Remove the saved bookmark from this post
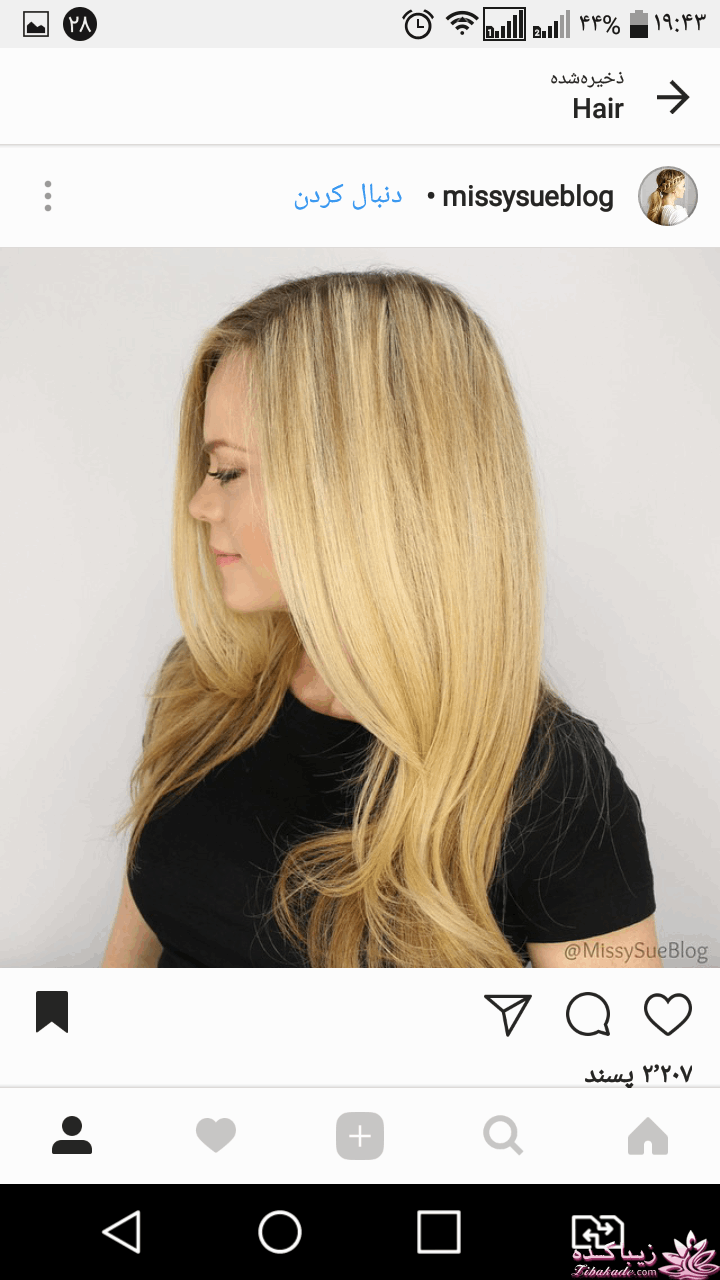Viewport: 720px width, 1280px height. [x=52, y=1011]
